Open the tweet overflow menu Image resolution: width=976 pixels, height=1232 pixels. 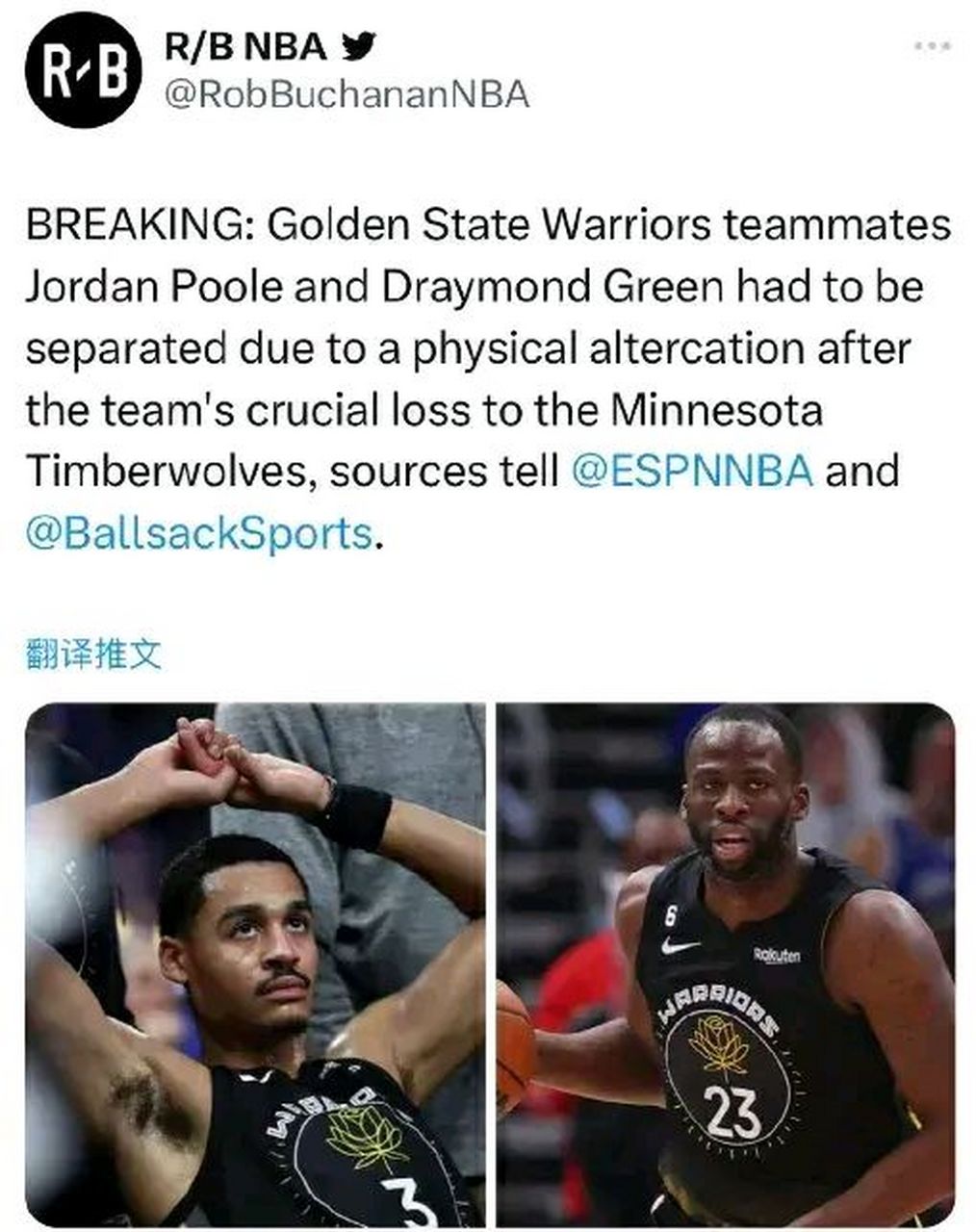click(x=933, y=45)
